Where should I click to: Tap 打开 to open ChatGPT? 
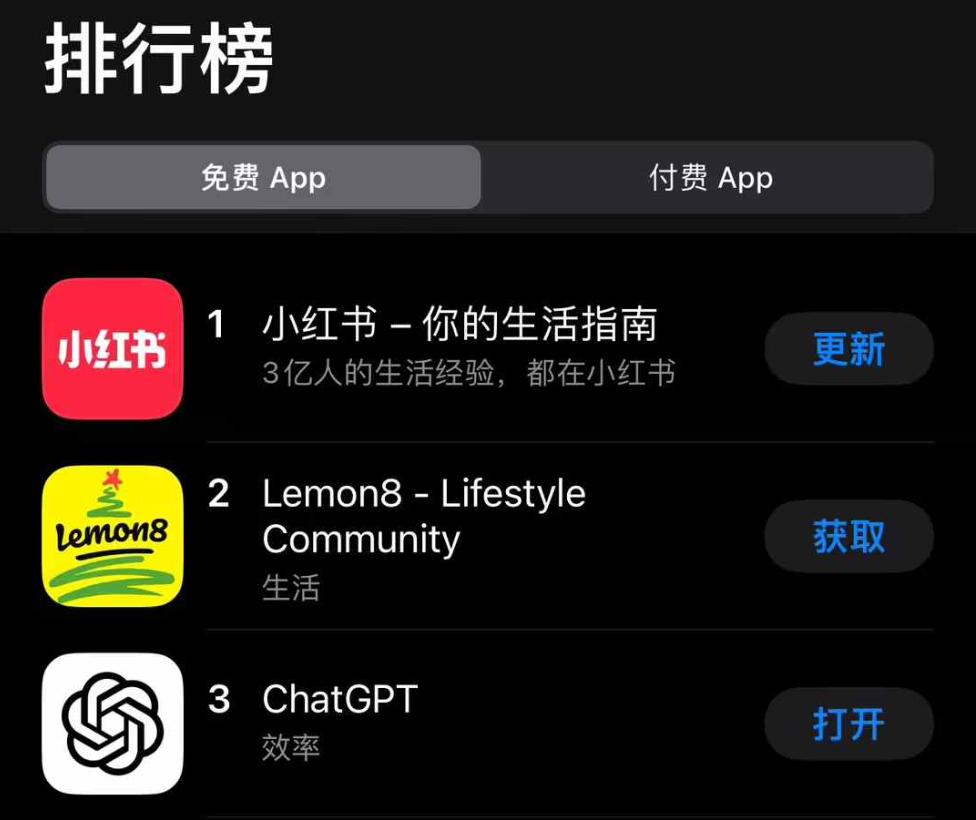(848, 724)
